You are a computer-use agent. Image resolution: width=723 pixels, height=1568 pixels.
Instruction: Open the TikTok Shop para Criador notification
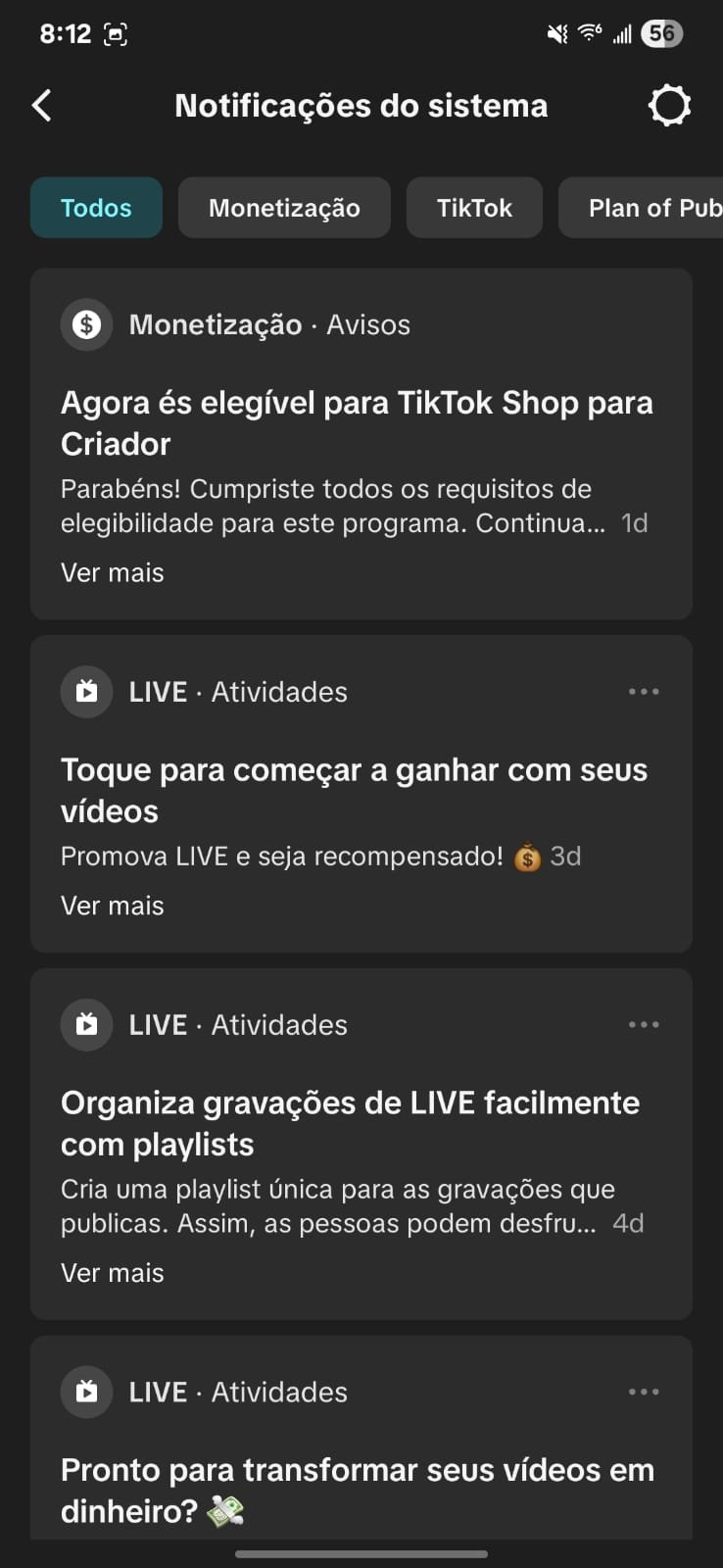(x=361, y=444)
